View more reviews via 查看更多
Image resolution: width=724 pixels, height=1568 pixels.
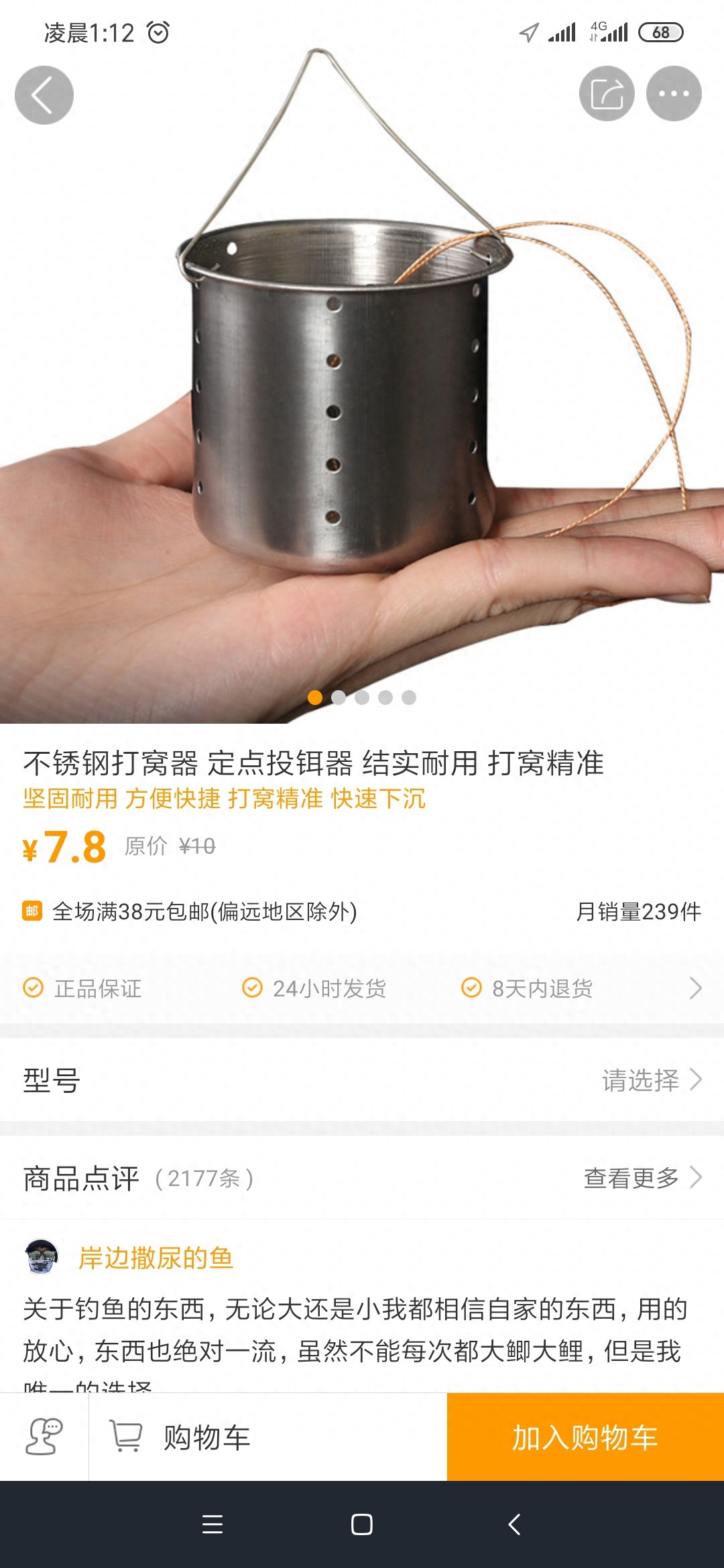point(641,1177)
